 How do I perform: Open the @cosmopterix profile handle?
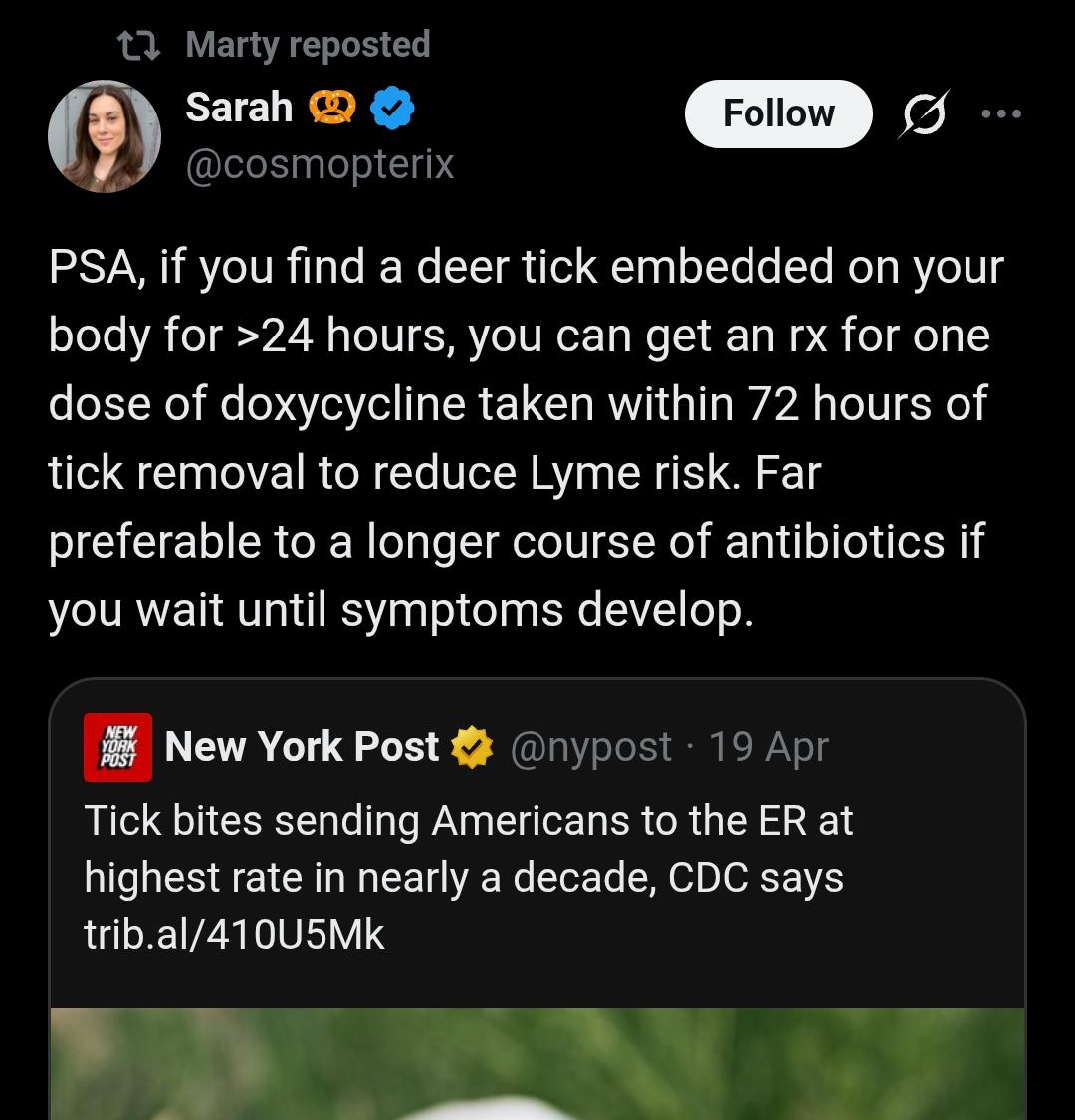[x=320, y=164]
